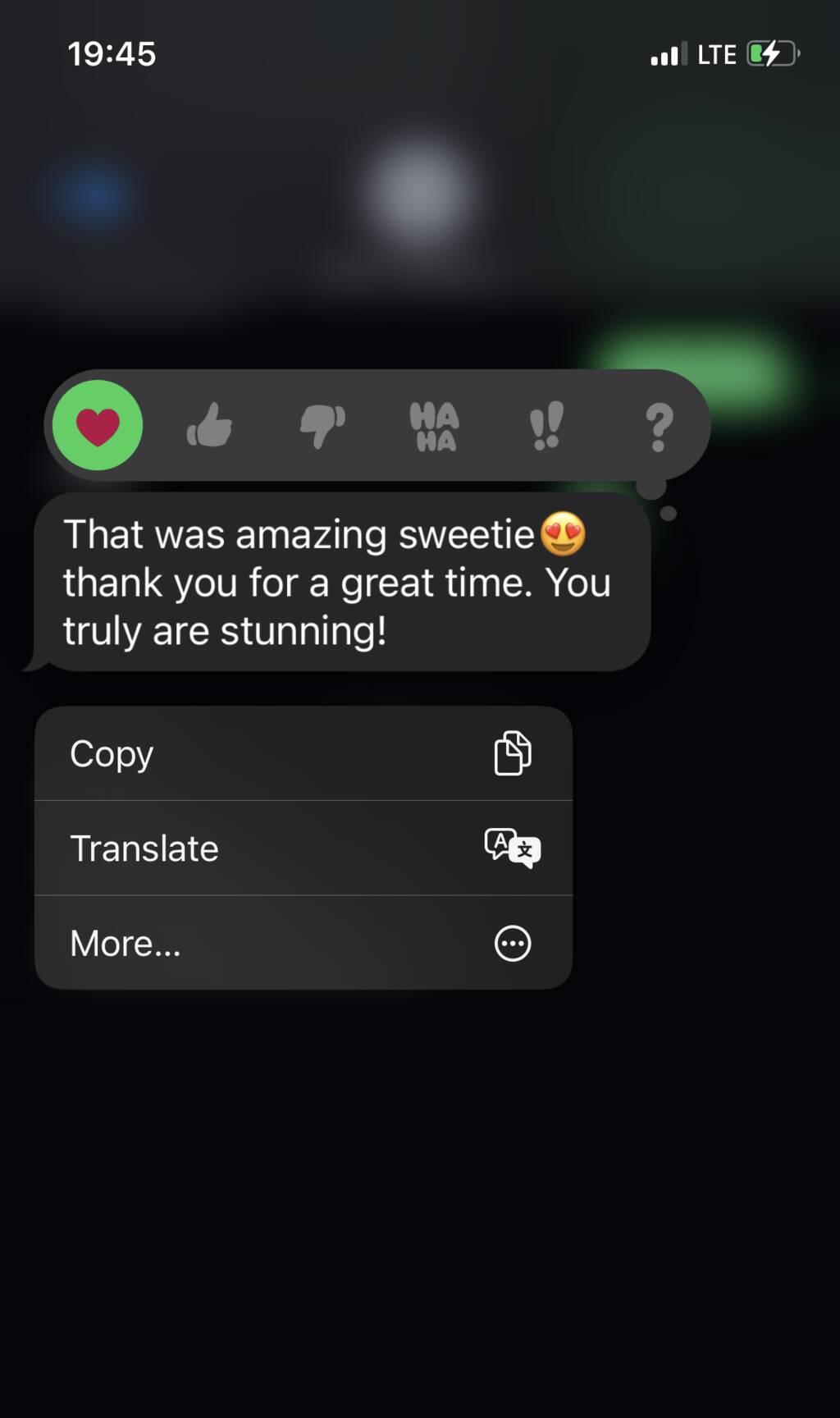Screen dimensions: 840x1418
Task: React with thumbs up
Action: [210, 425]
